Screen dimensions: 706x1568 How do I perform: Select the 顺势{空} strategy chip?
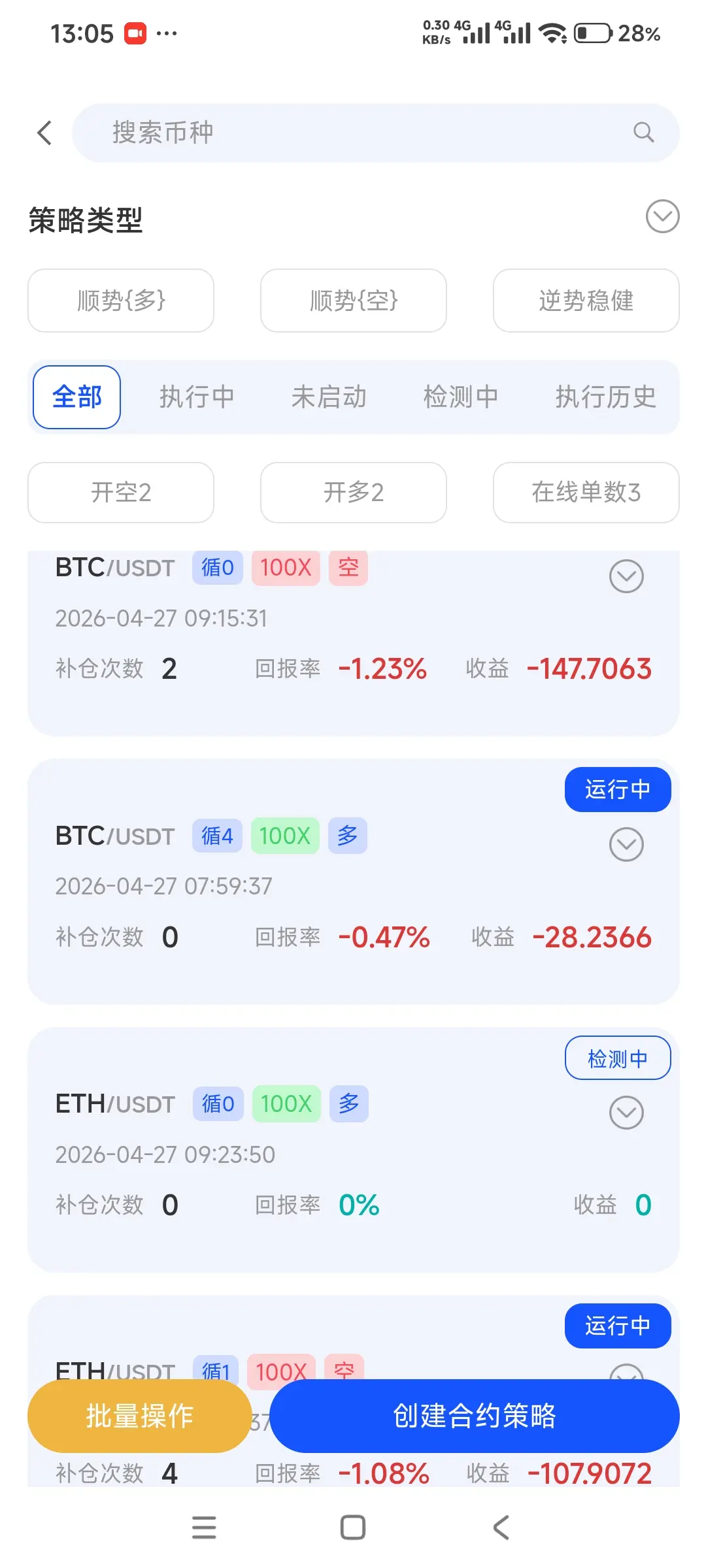tap(354, 301)
